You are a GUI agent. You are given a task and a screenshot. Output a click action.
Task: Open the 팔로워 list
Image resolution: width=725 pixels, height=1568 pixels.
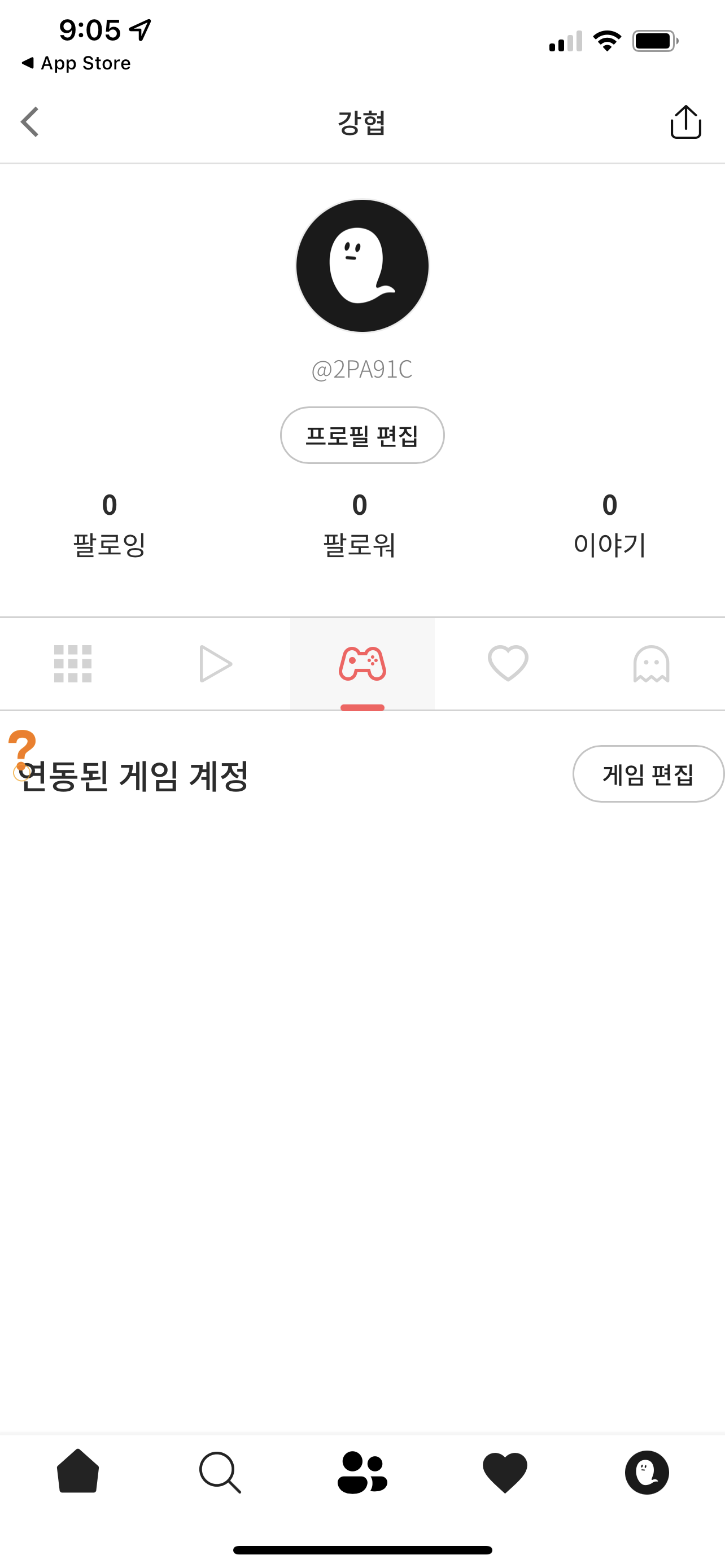coord(360,525)
